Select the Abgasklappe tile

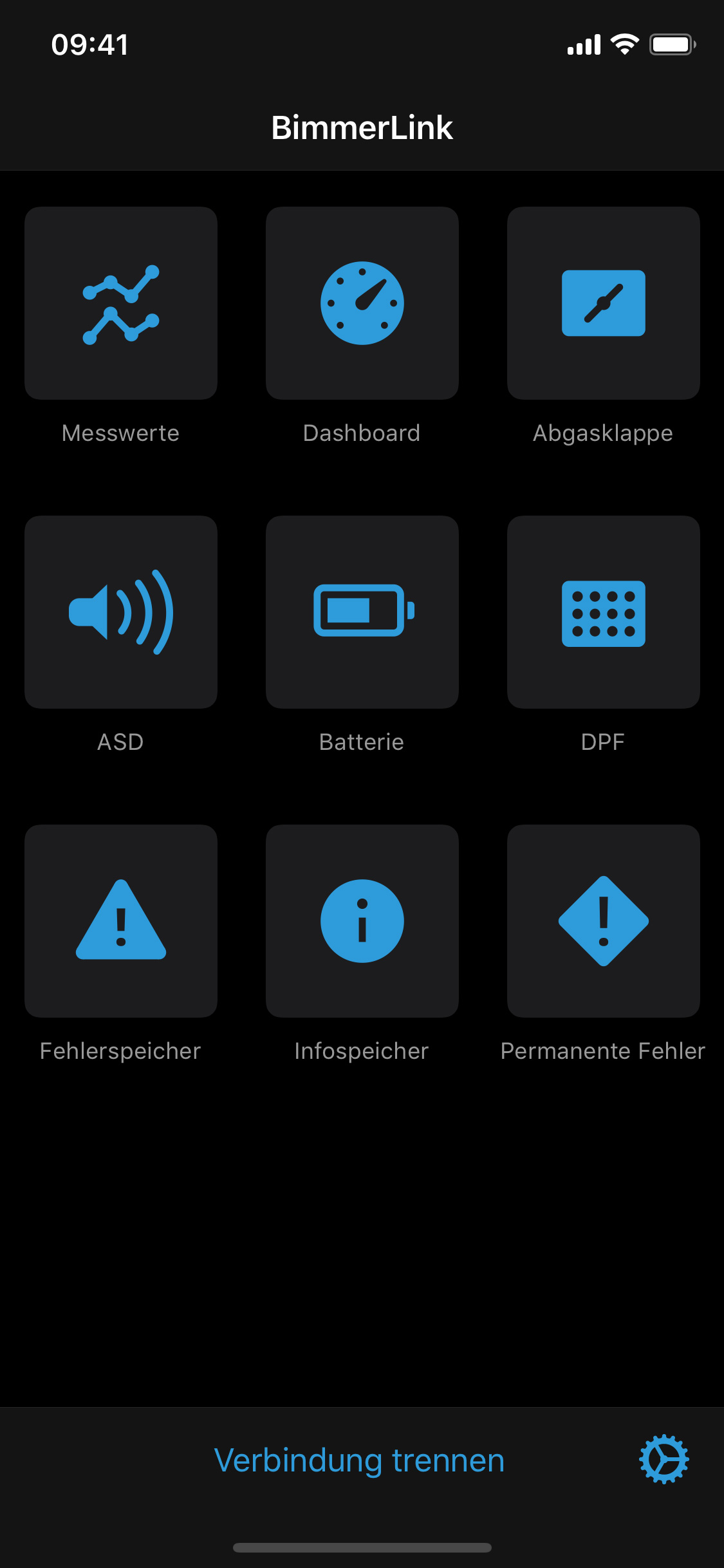(x=603, y=303)
